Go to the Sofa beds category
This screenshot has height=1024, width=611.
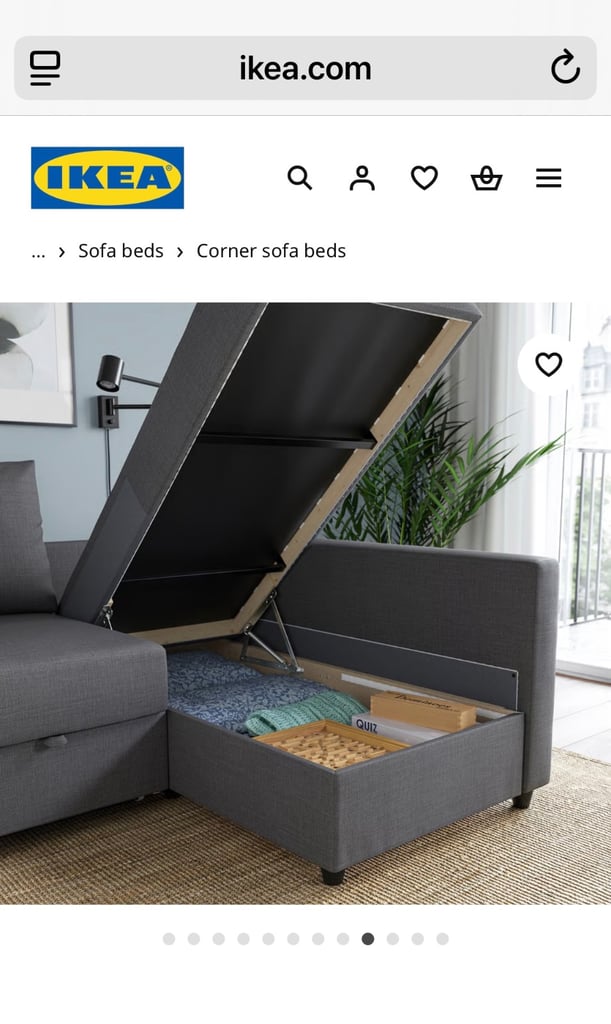tap(121, 251)
